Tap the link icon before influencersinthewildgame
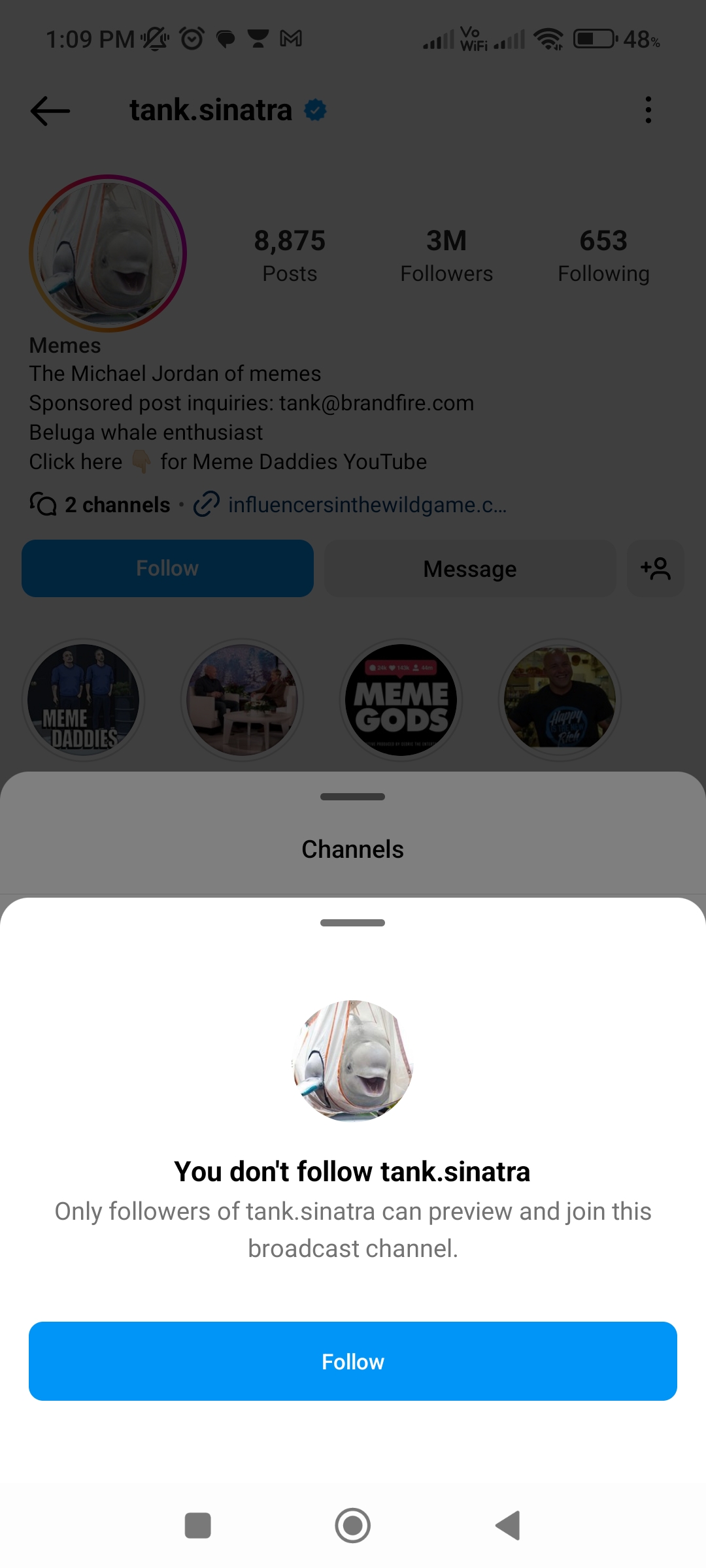 pyautogui.click(x=206, y=504)
